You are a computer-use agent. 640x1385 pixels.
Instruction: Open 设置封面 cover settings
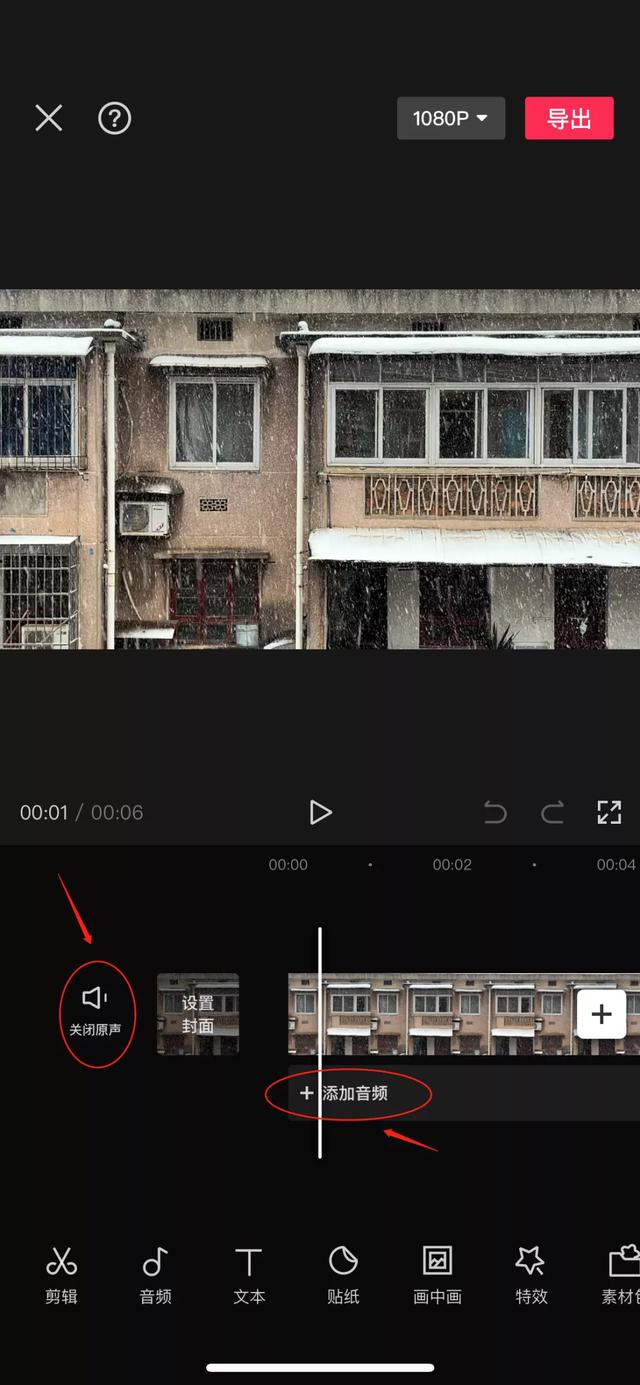coord(198,1014)
